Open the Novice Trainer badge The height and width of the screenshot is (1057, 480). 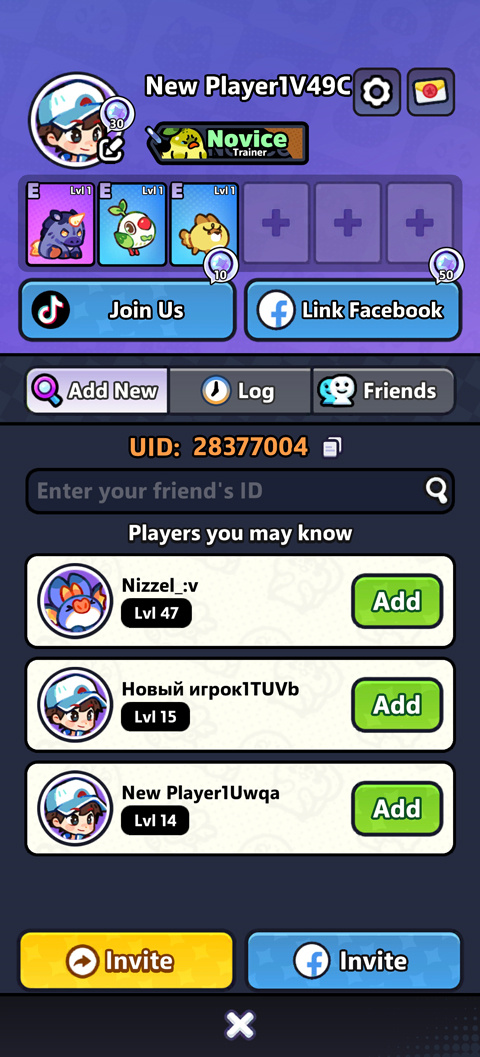click(228, 143)
